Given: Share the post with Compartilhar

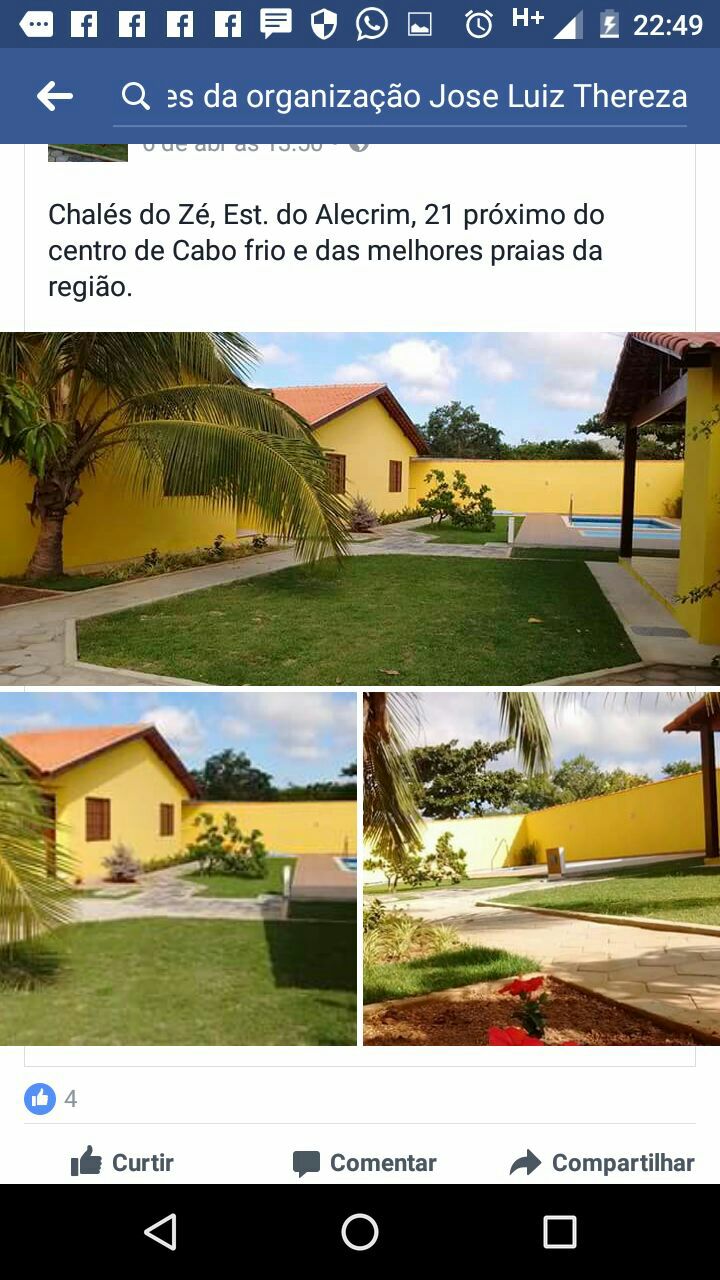Looking at the screenshot, I should coord(602,1162).
